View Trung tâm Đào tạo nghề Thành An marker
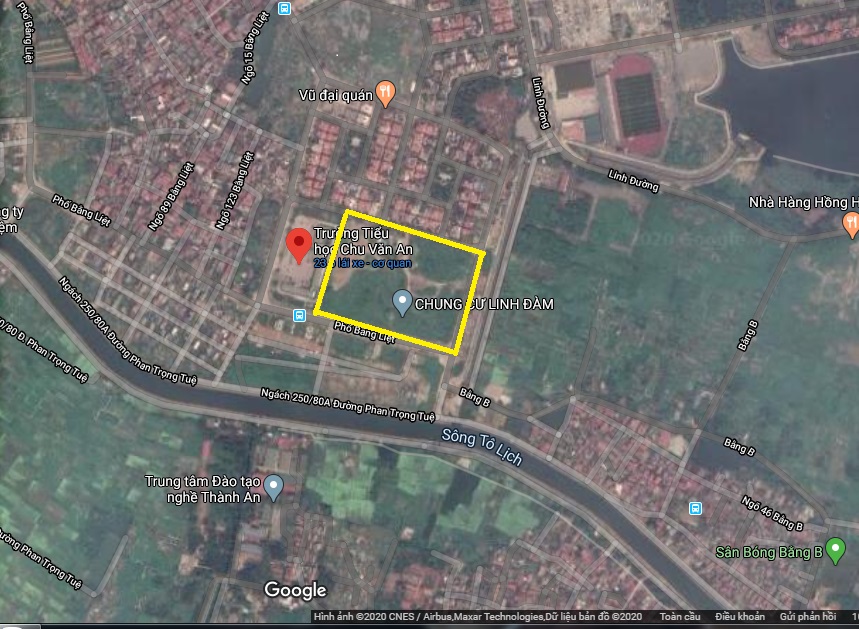The height and width of the screenshot is (629, 859). click(274, 487)
